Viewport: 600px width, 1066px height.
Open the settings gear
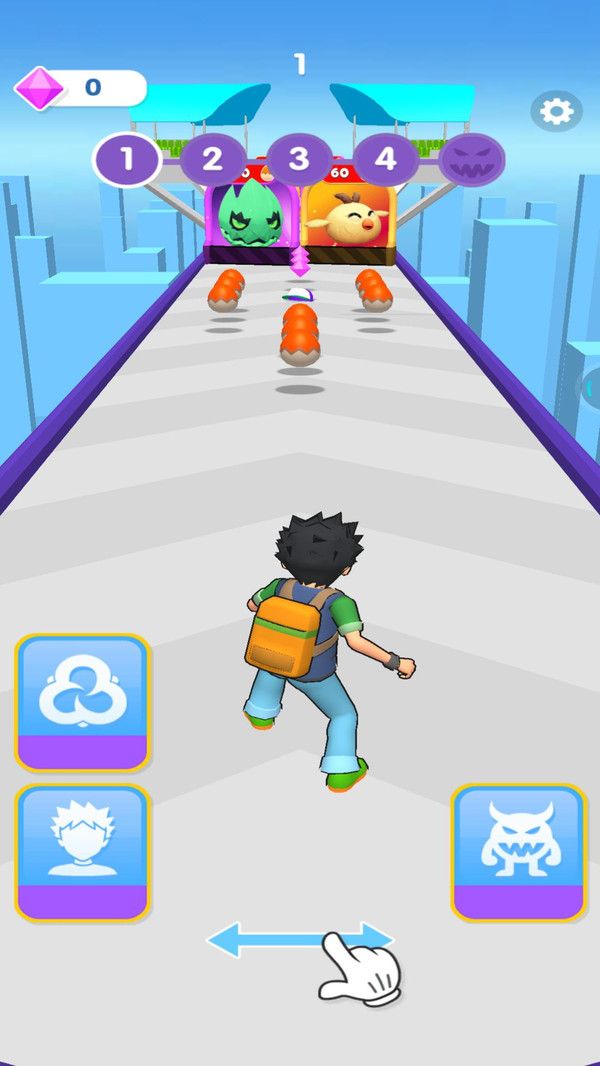pos(556,112)
